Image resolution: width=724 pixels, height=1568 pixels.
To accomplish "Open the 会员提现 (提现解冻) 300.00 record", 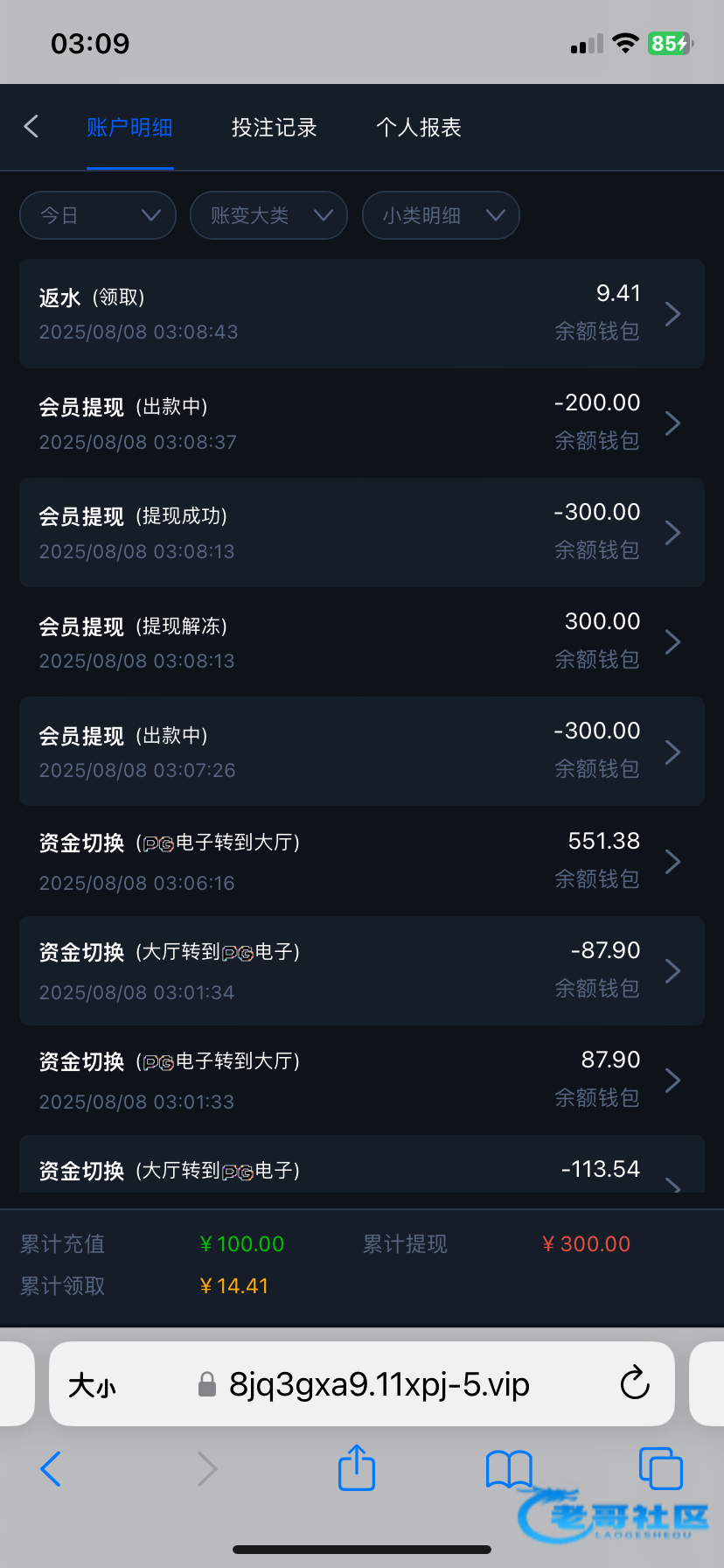I will pos(362,641).
